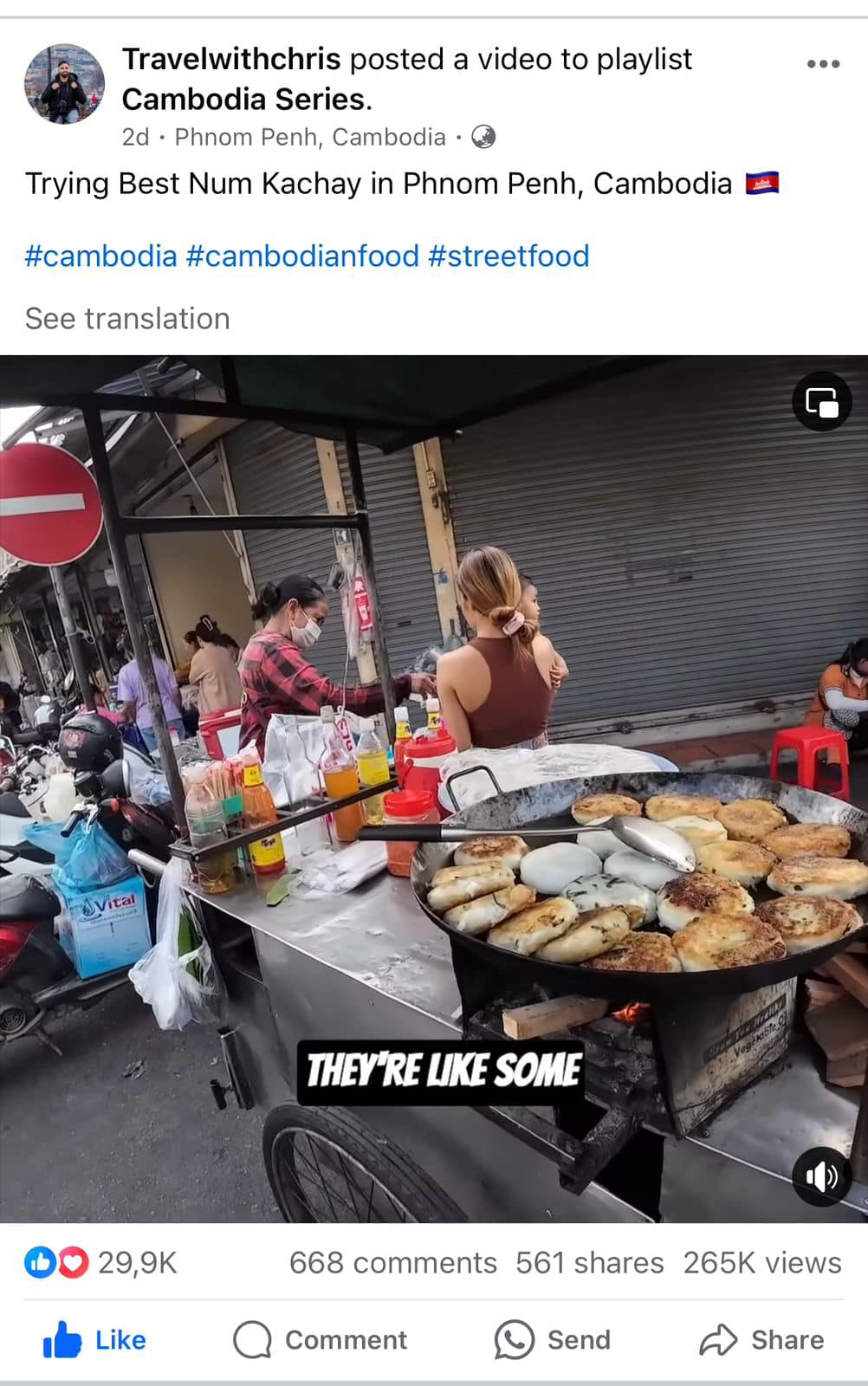Share this video post
This screenshot has height=1386, width=868.
pyautogui.click(x=761, y=1340)
